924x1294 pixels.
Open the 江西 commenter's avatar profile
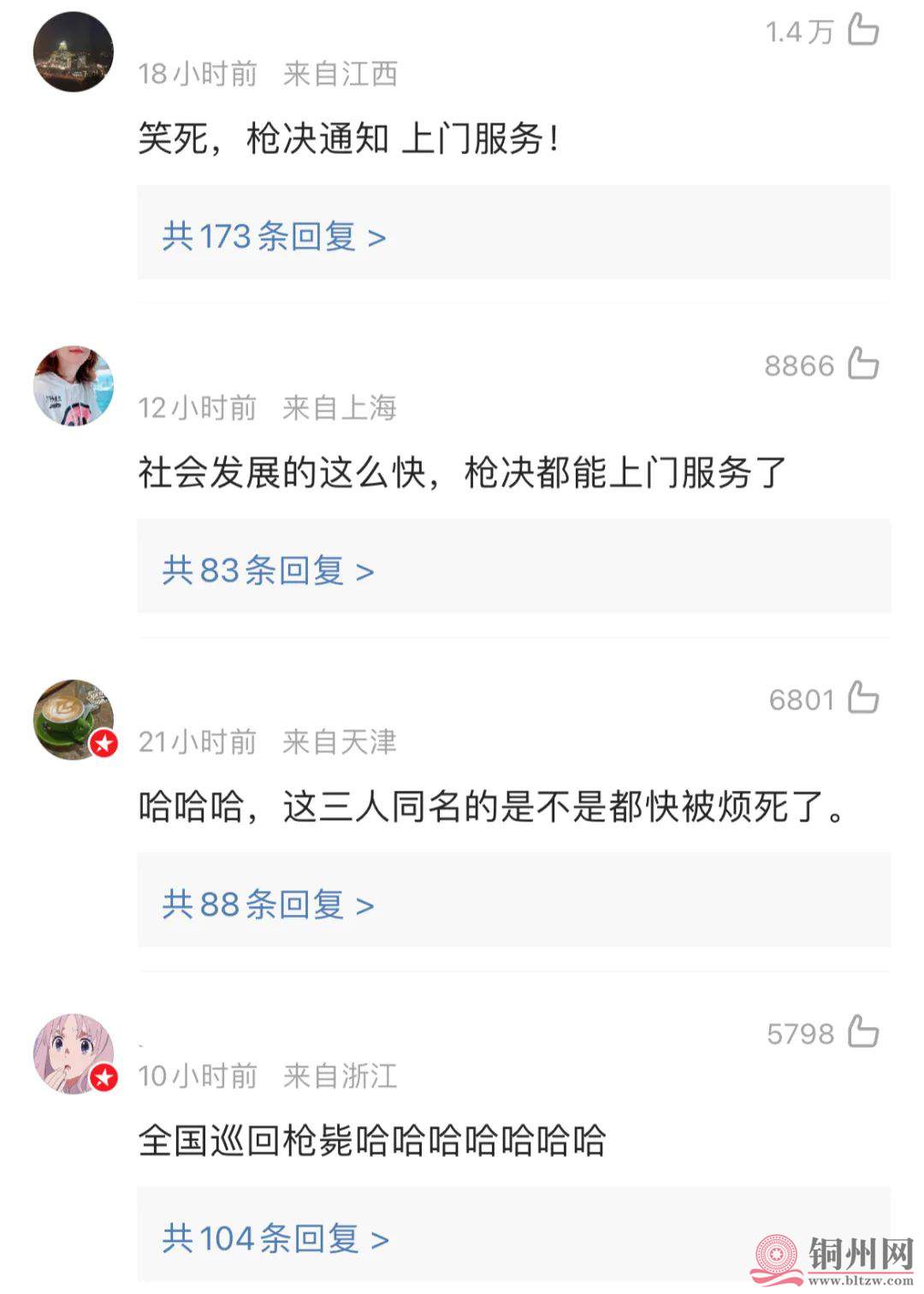click(74, 51)
